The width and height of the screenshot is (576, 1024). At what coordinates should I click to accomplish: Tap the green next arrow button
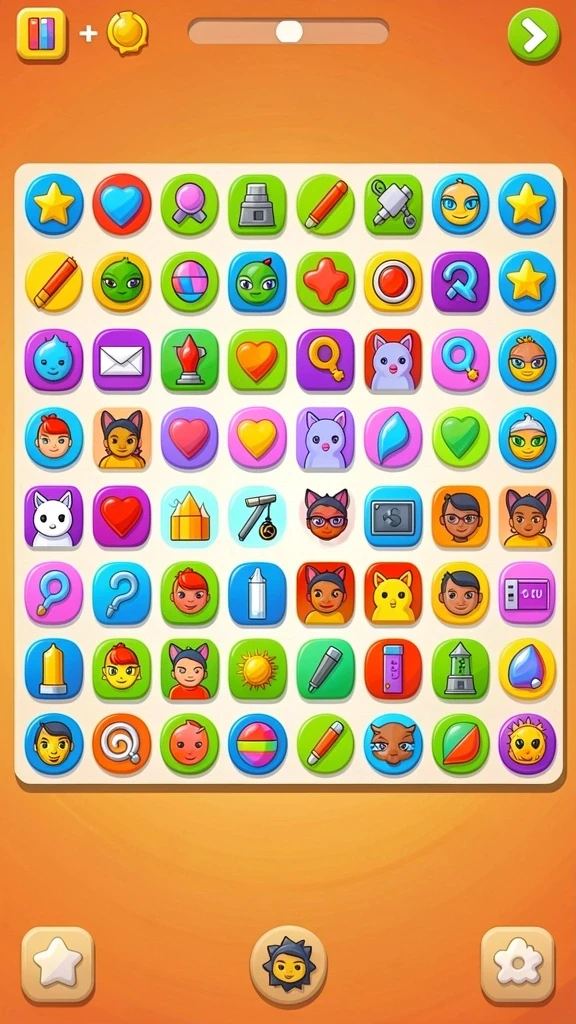tap(534, 35)
